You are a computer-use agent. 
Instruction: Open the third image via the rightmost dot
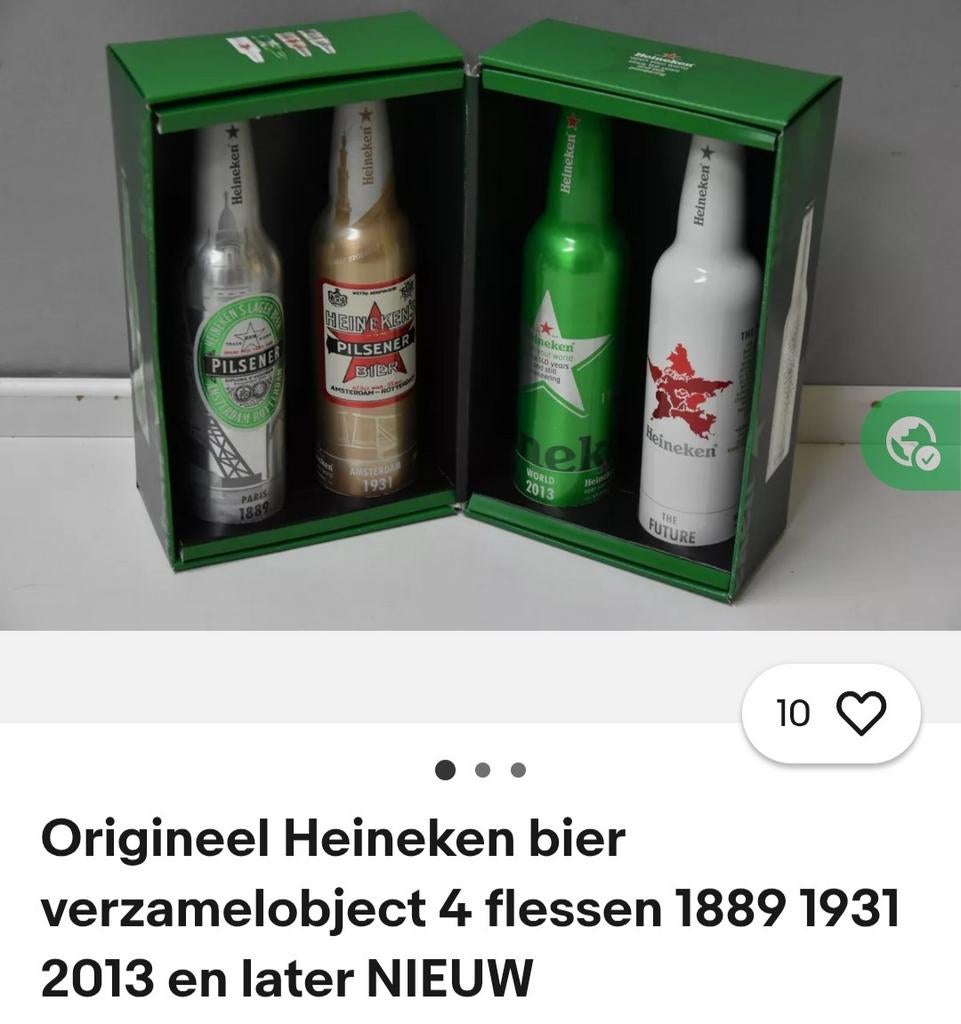click(x=518, y=768)
